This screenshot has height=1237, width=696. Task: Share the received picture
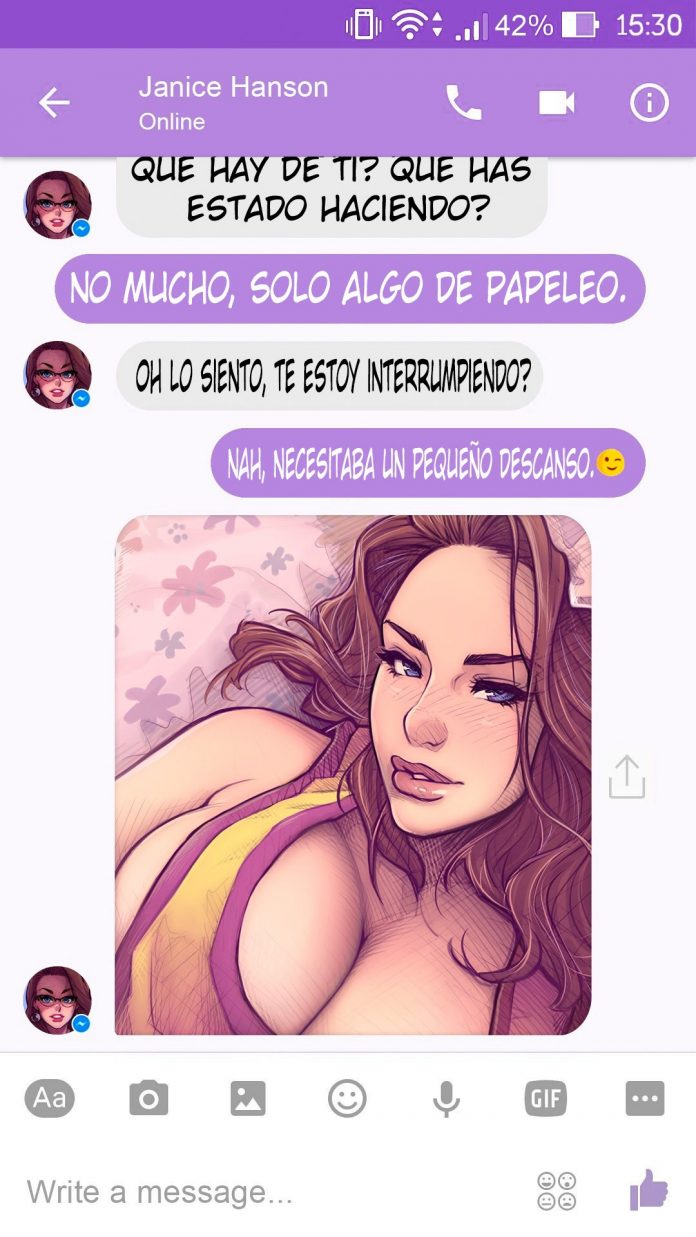click(x=627, y=777)
